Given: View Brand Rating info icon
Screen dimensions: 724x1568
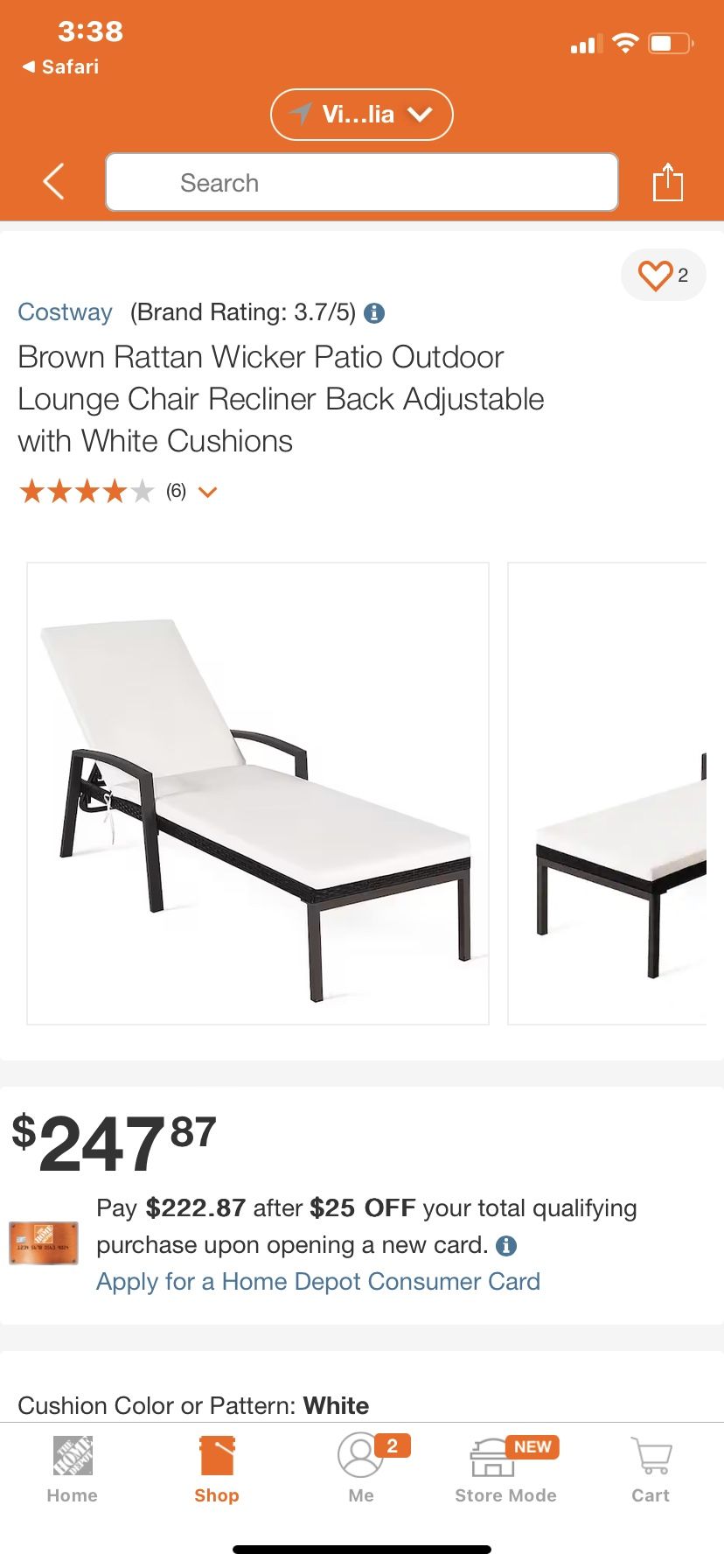Looking at the screenshot, I should point(374,313).
